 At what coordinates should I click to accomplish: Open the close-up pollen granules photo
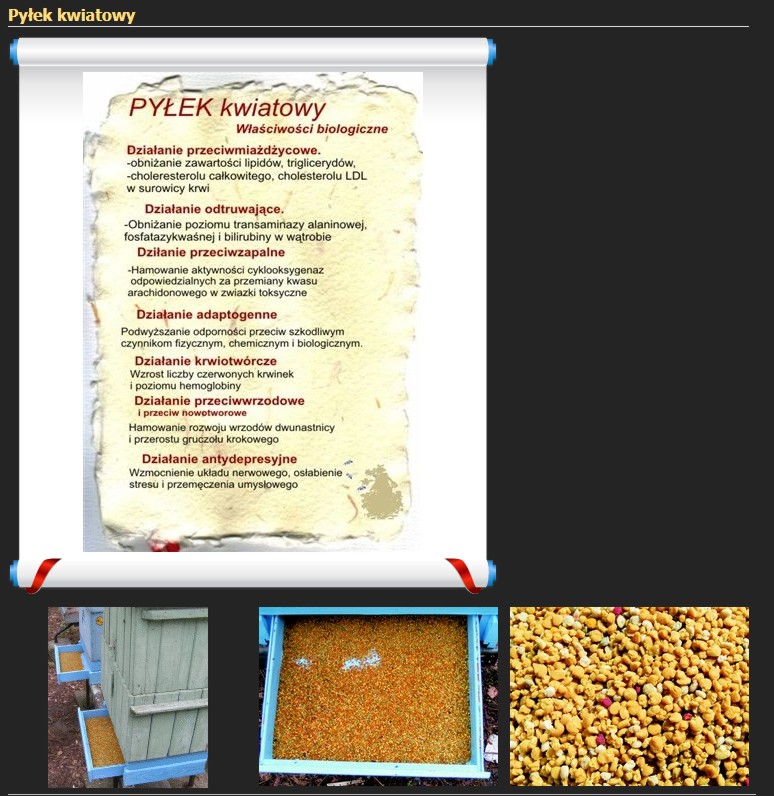[629, 697]
